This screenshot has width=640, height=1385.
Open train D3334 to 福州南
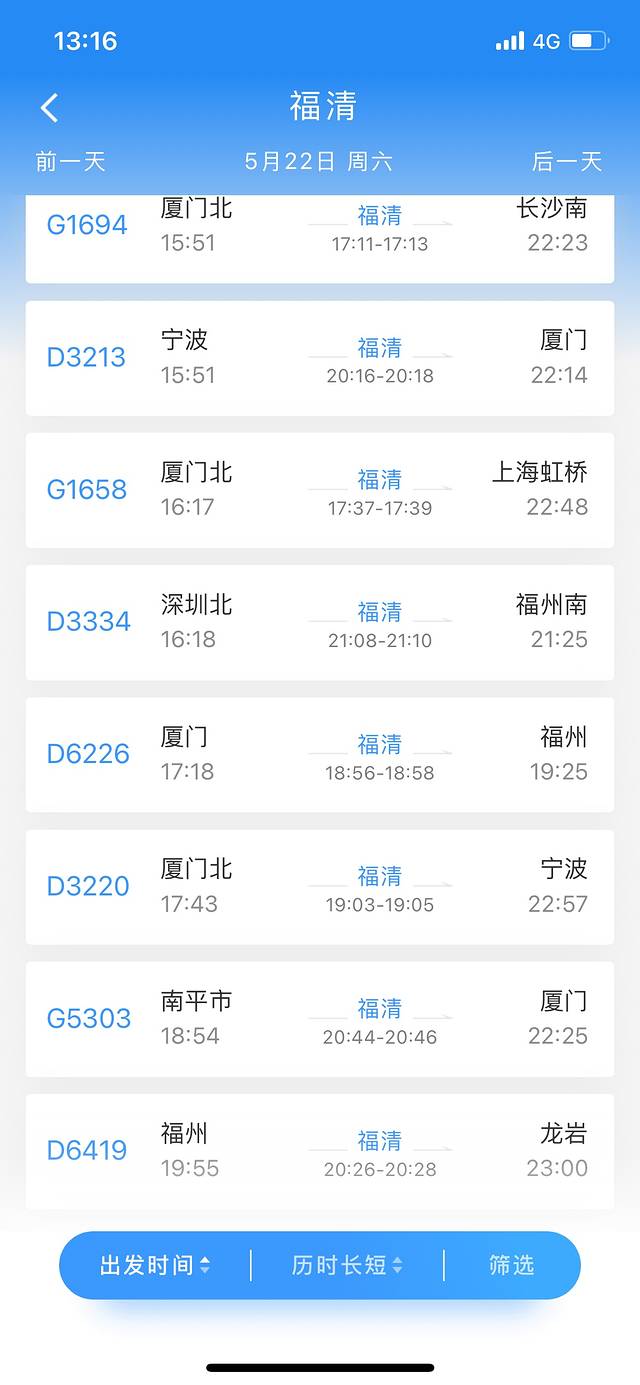(320, 622)
